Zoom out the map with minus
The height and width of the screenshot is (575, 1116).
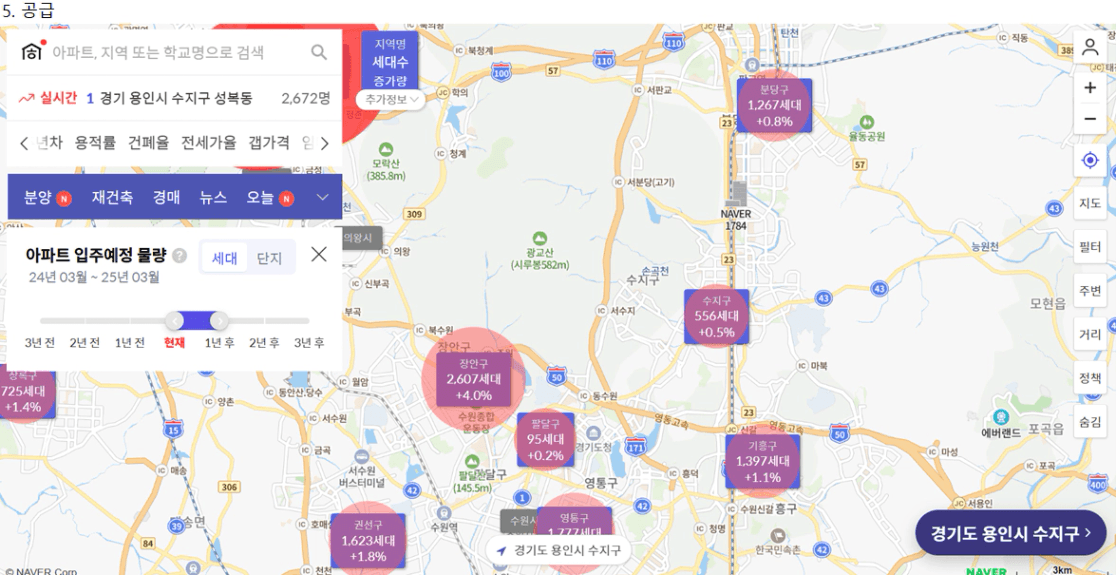[x=1090, y=119]
